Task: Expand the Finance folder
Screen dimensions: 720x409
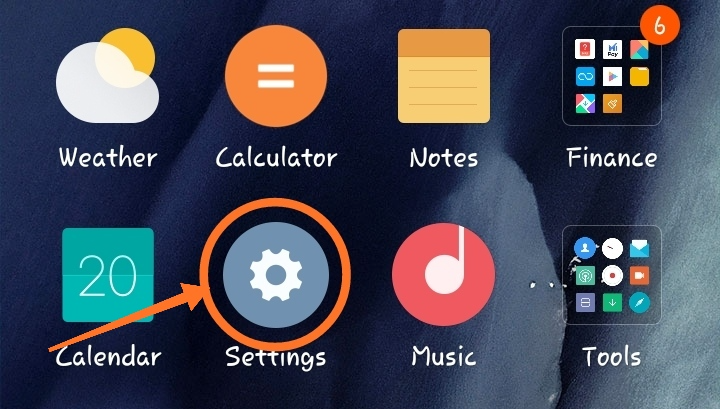Action: (x=611, y=77)
